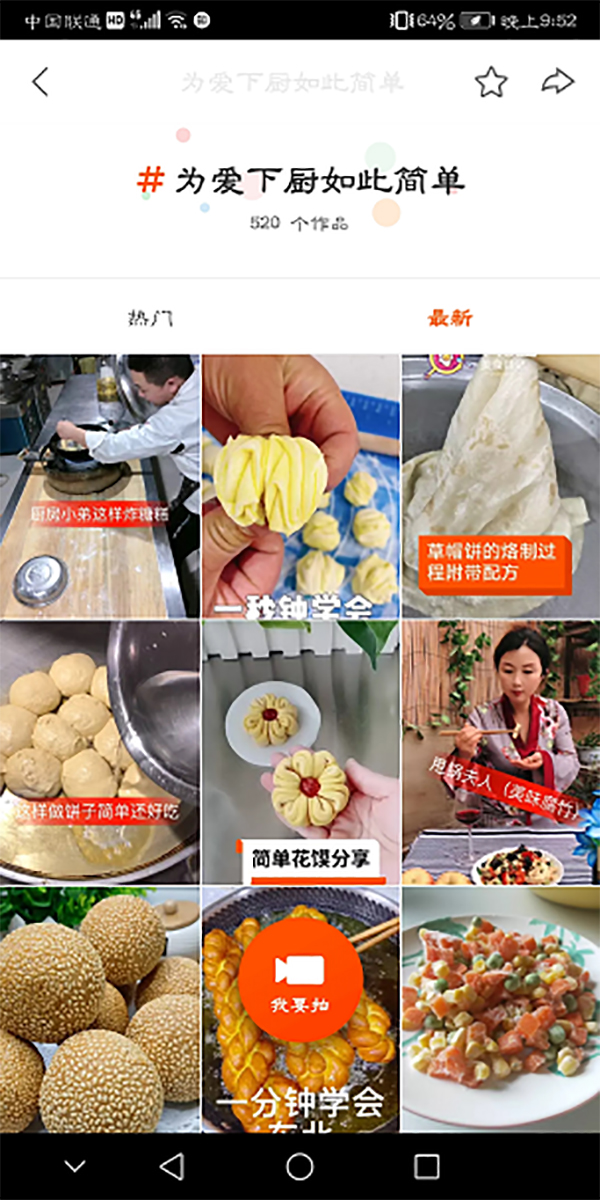Open the 简单花馍分享 video
600x1200 pixels.
(x=300, y=750)
